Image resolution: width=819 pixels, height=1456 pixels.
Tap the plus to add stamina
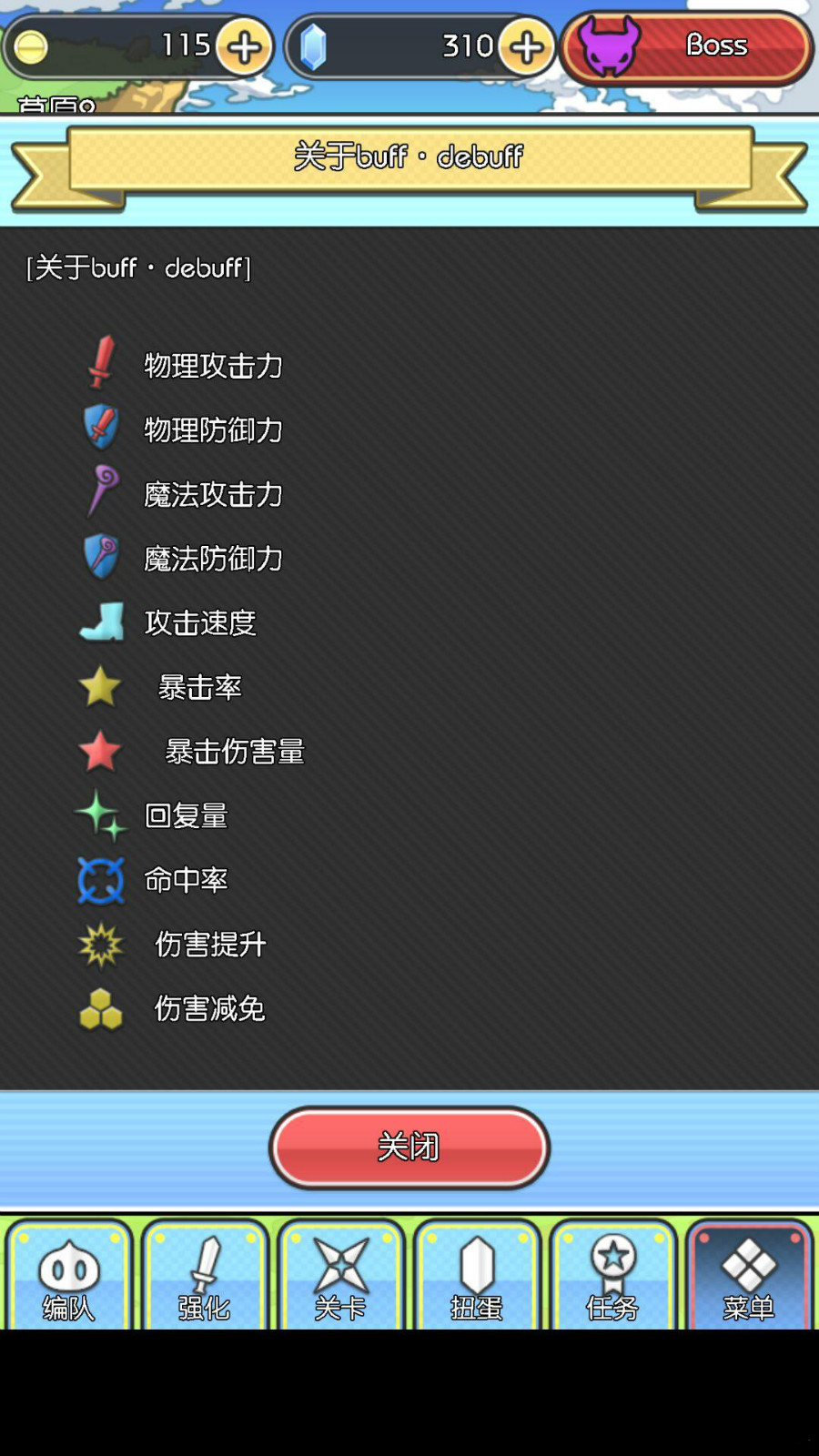click(x=242, y=45)
